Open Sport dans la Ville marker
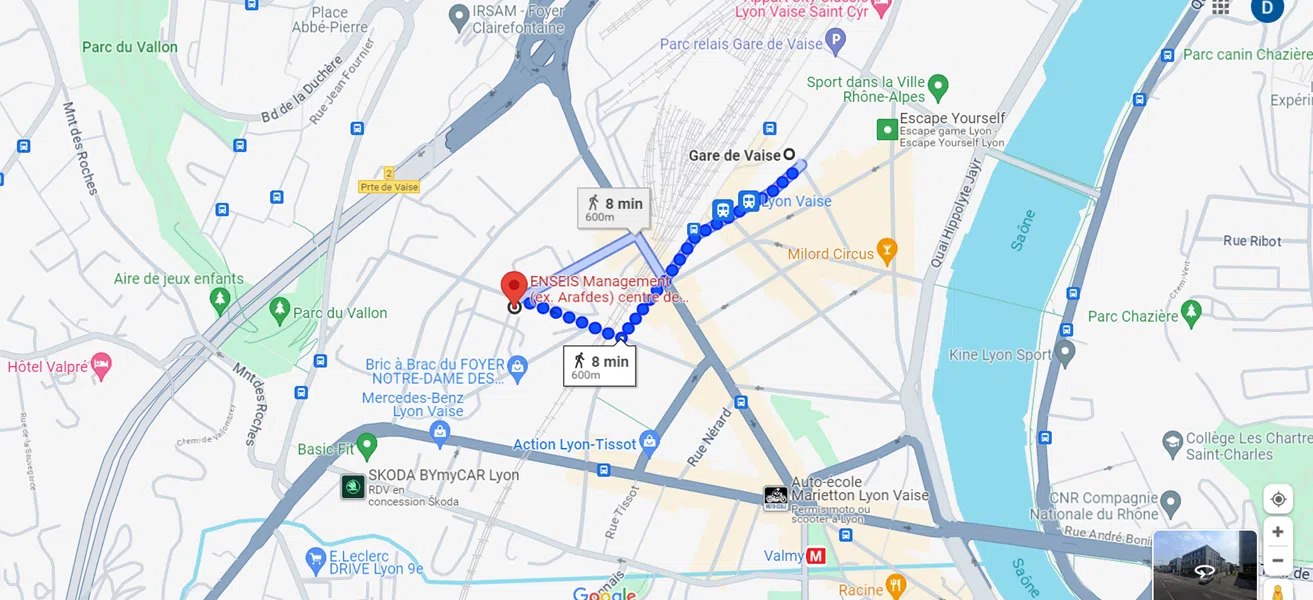The image size is (1313, 600). click(937, 87)
